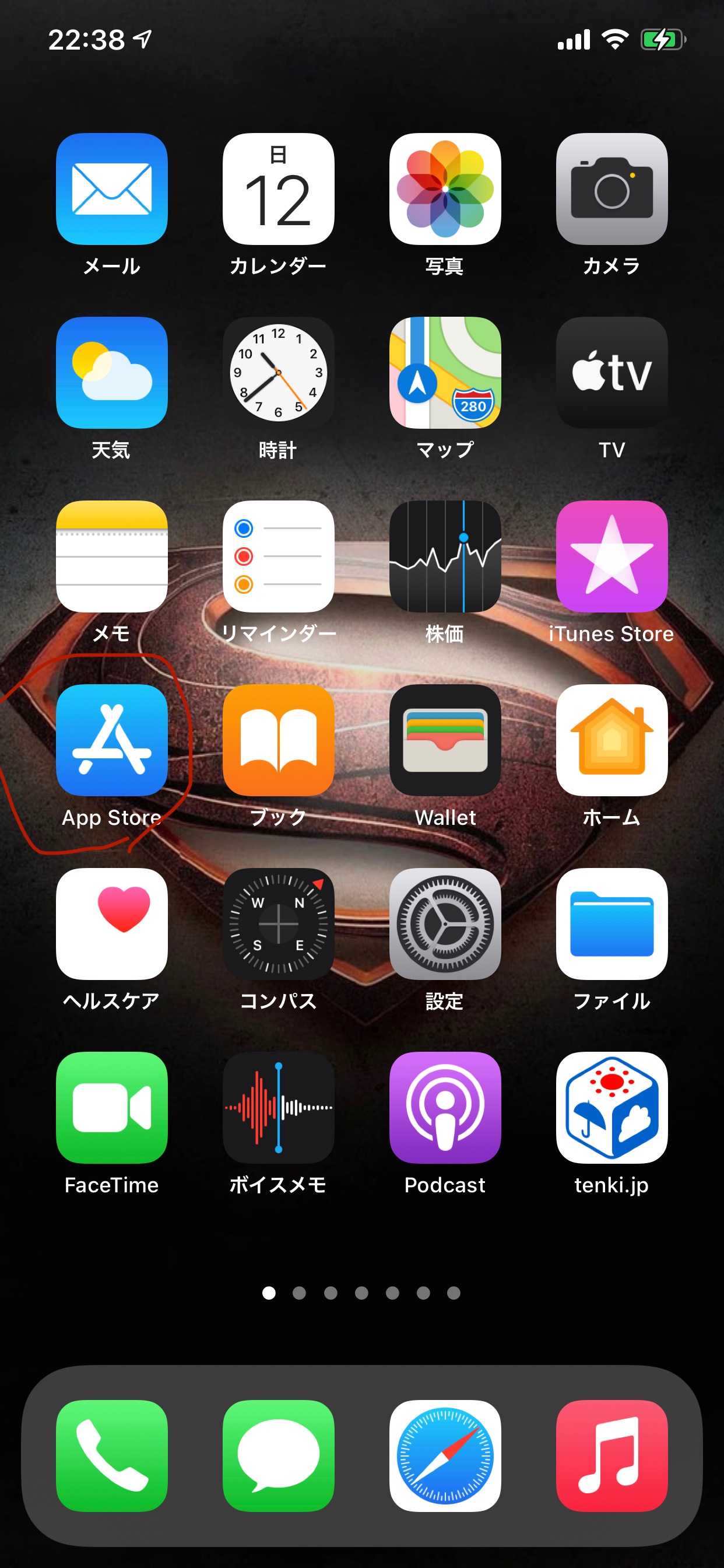This screenshot has height=1568, width=724.
Task: Open the 設定 settings app
Action: (x=445, y=924)
